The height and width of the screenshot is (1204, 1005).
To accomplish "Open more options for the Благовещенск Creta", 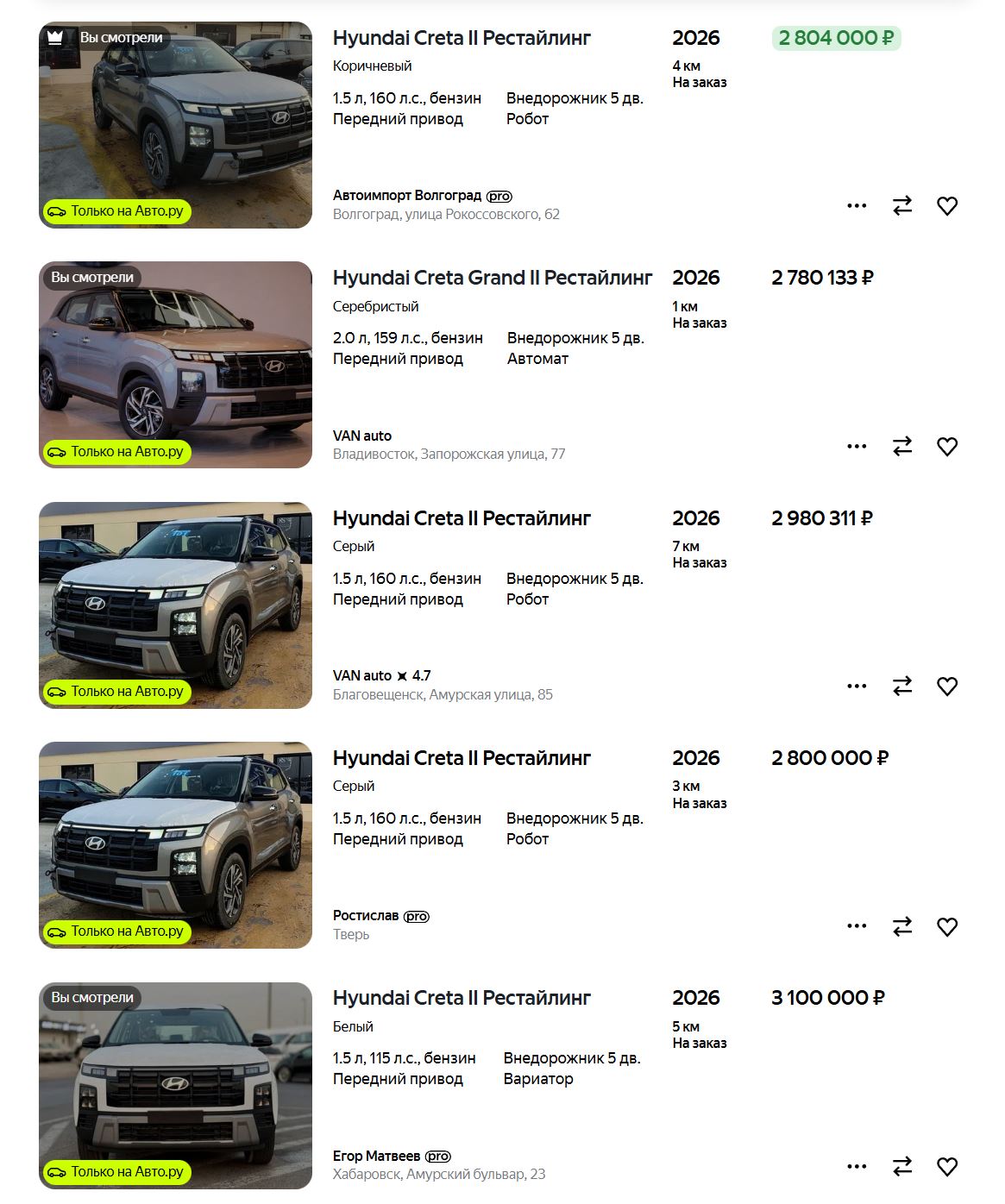I will tap(857, 687).
